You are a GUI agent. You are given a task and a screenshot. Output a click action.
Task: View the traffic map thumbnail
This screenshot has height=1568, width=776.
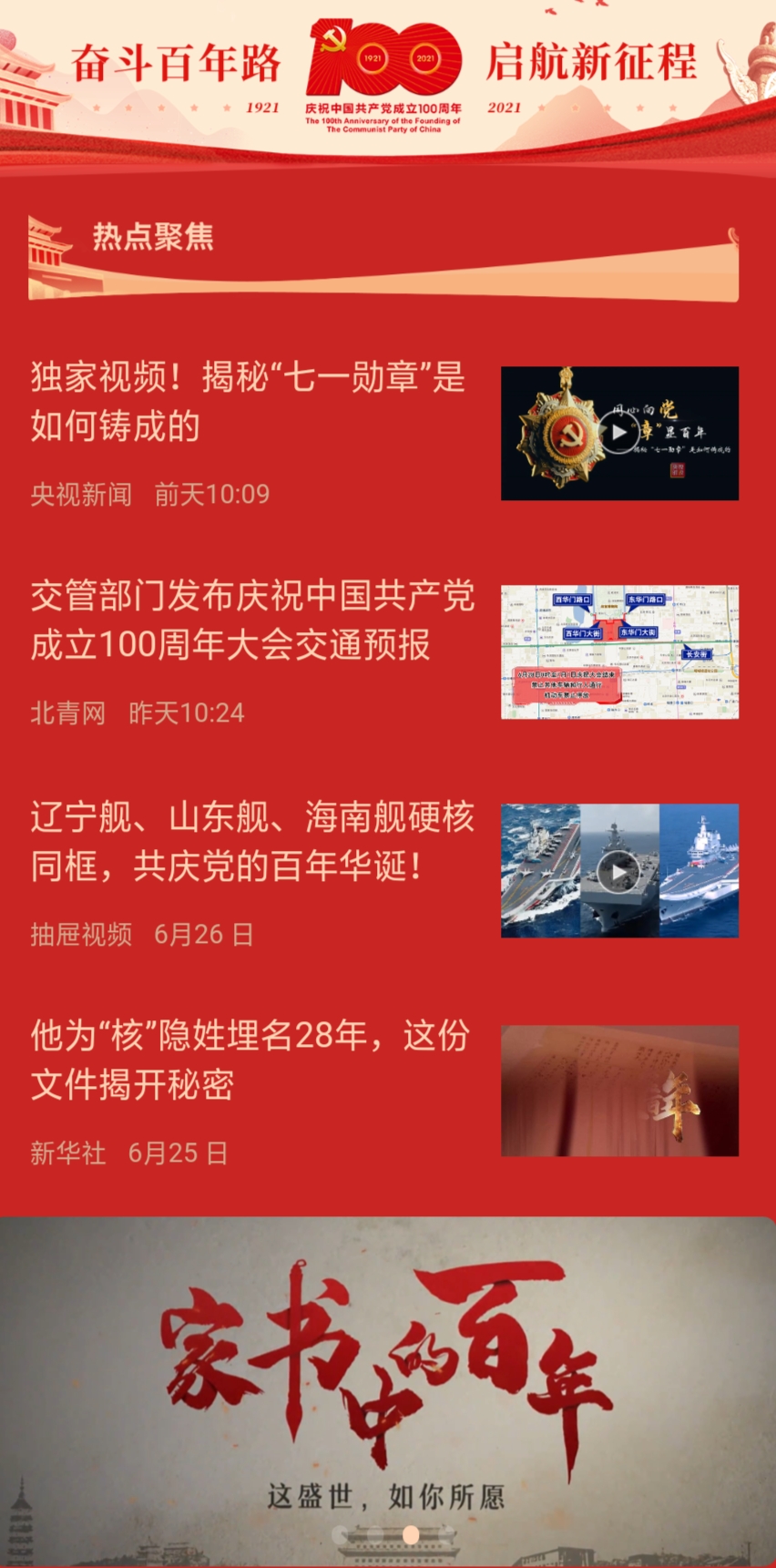click(x=619, y=652)
